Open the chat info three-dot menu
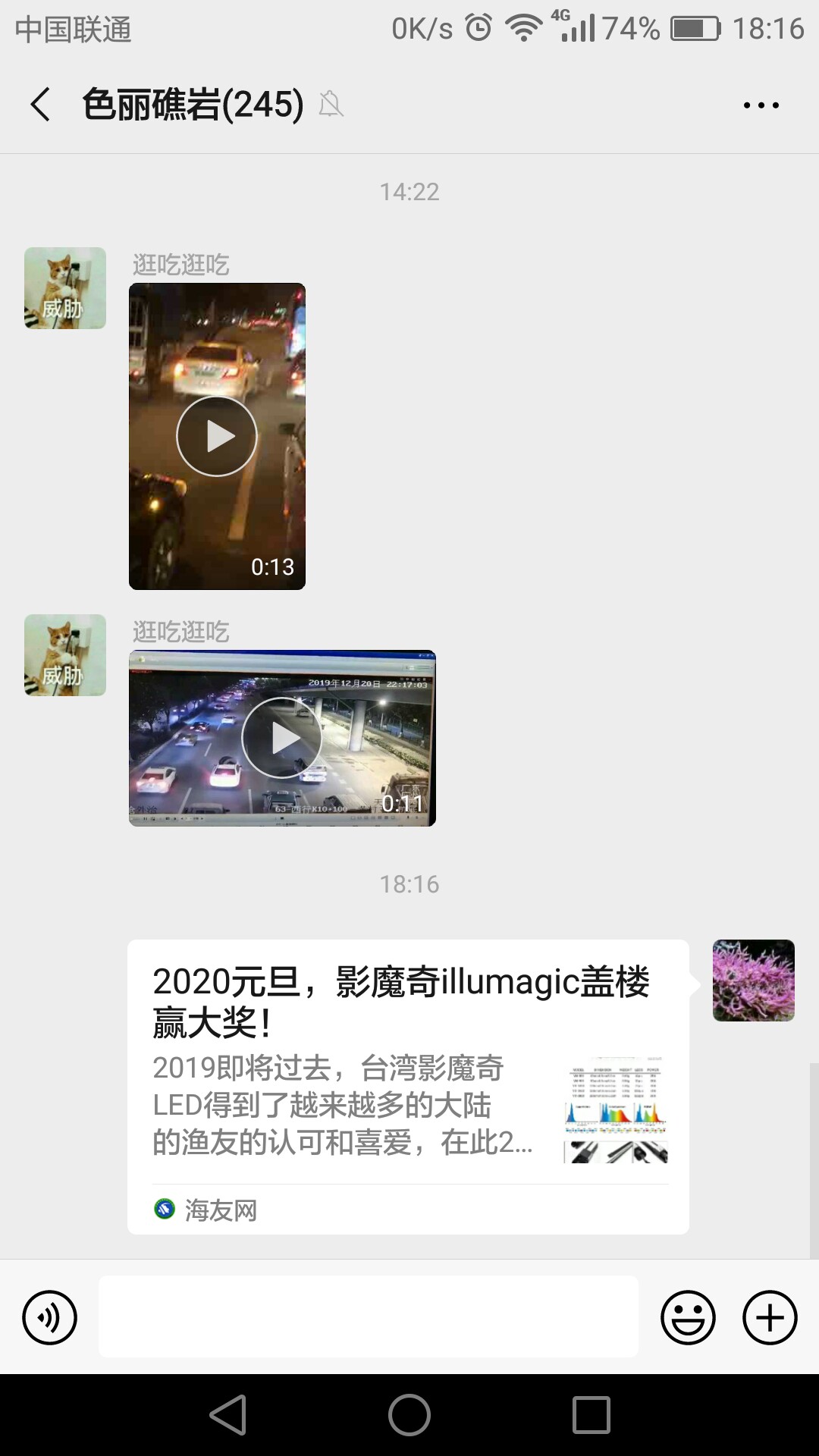This screenshot has width=819, height=1456. [761, 105]
